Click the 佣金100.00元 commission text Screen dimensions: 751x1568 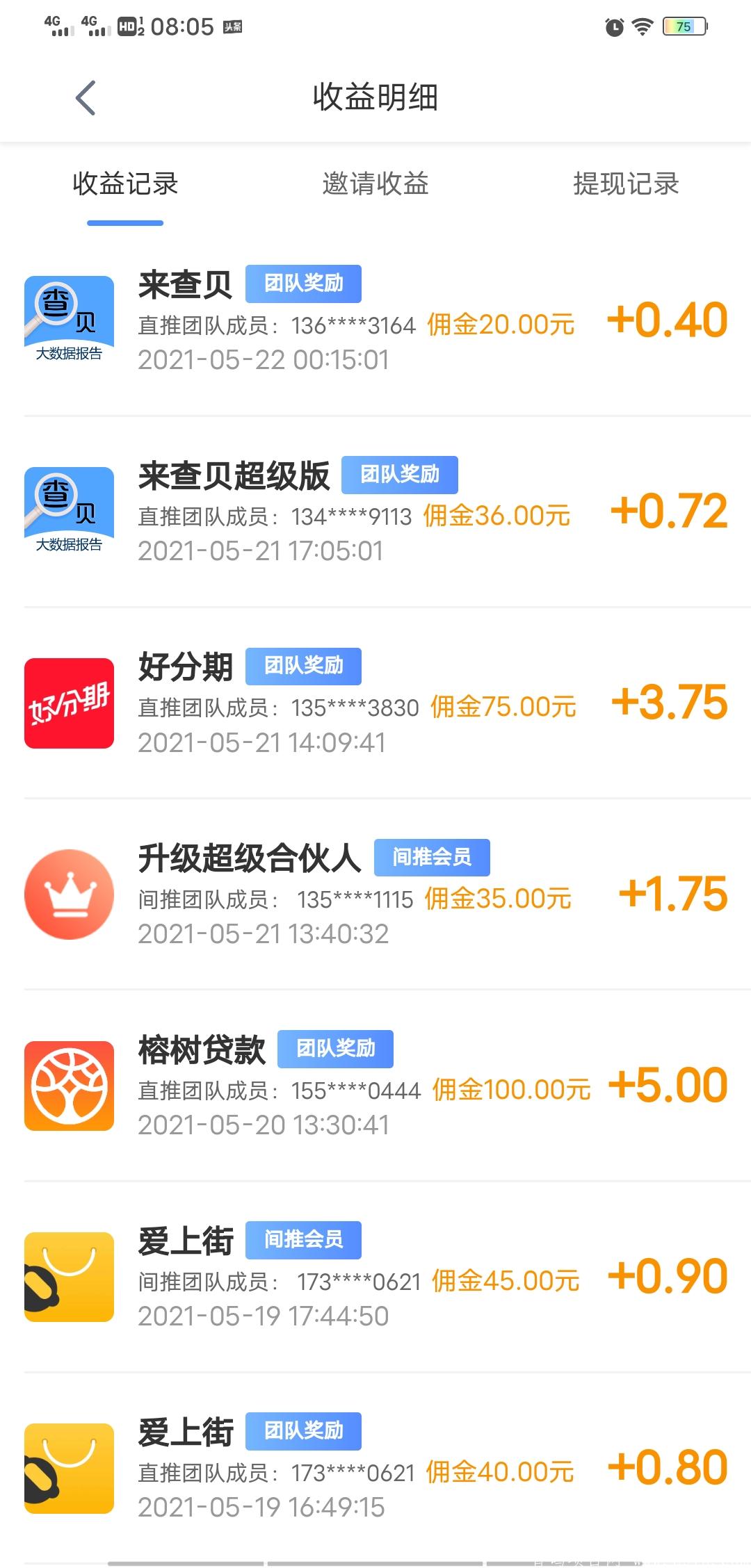[x=512, y=1089]
